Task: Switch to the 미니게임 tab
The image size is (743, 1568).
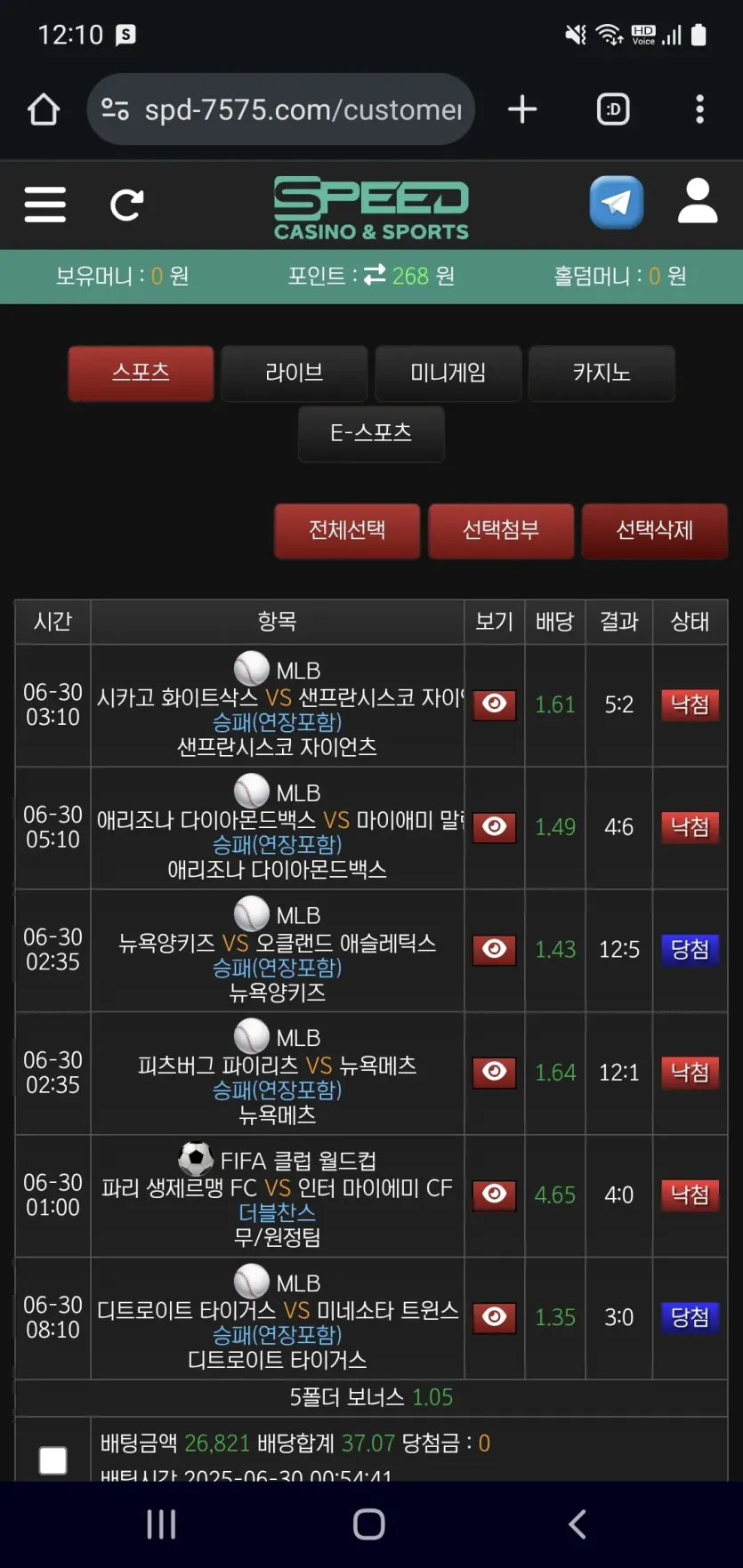Action: (x=448, y=373)
